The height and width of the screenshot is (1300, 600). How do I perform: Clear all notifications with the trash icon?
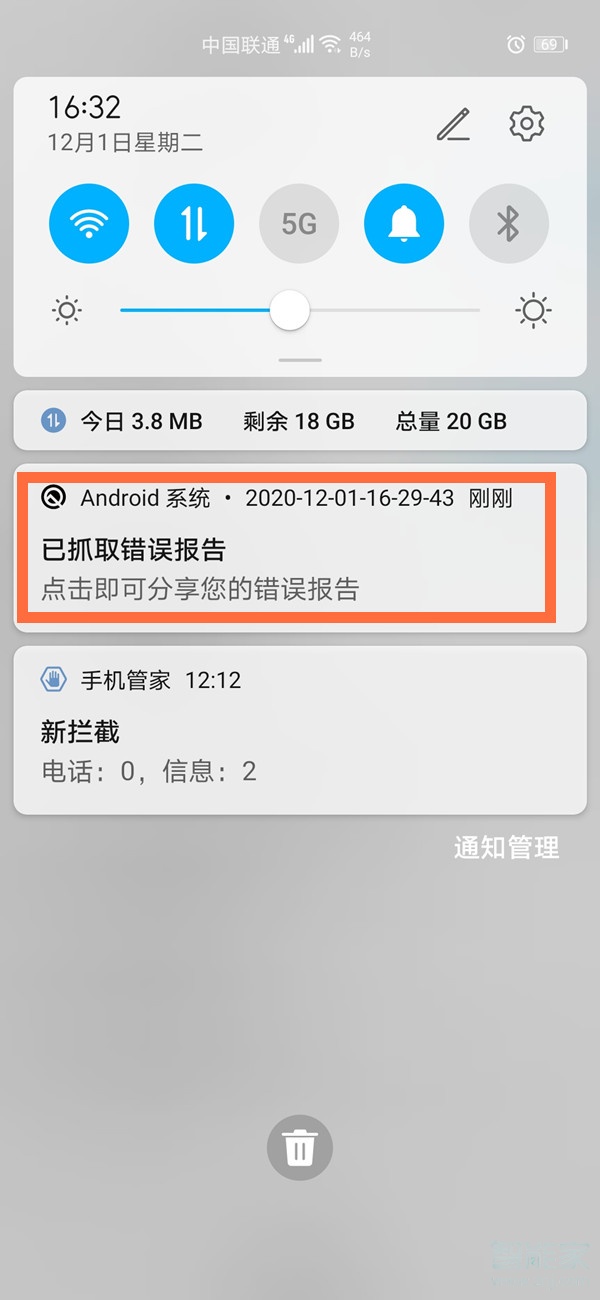[x=299, y=1148]
